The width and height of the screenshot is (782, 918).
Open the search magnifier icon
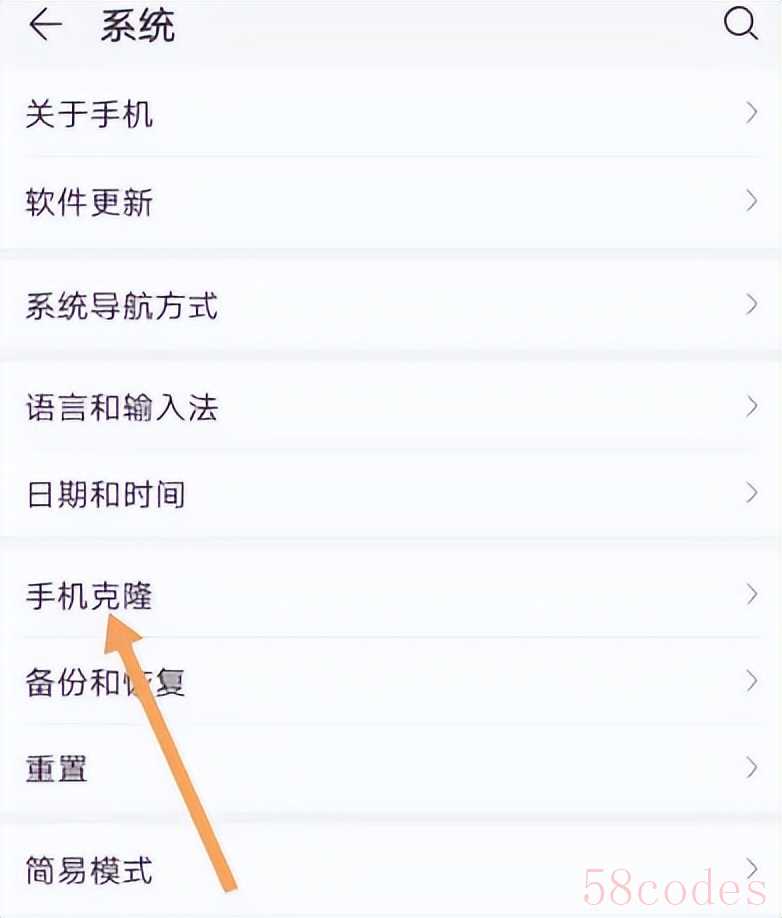pos(740,26)
